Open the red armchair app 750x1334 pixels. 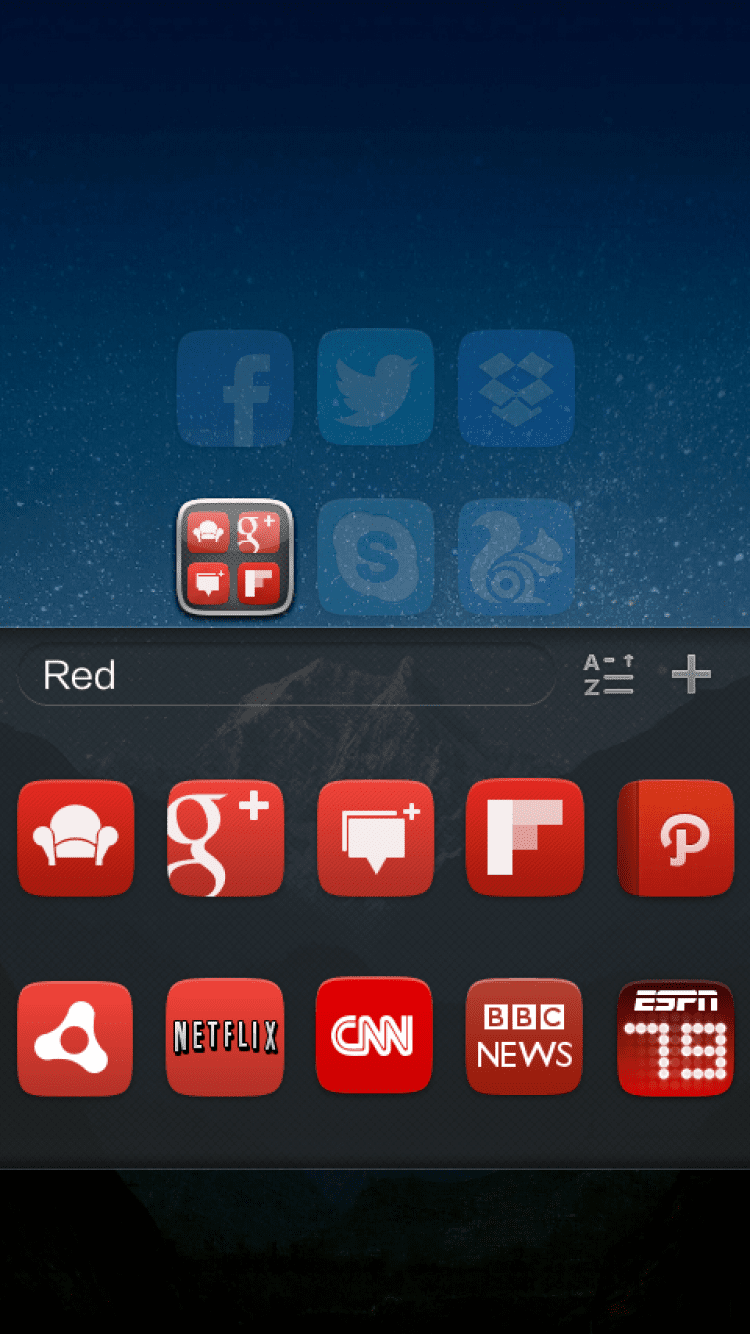75,837
